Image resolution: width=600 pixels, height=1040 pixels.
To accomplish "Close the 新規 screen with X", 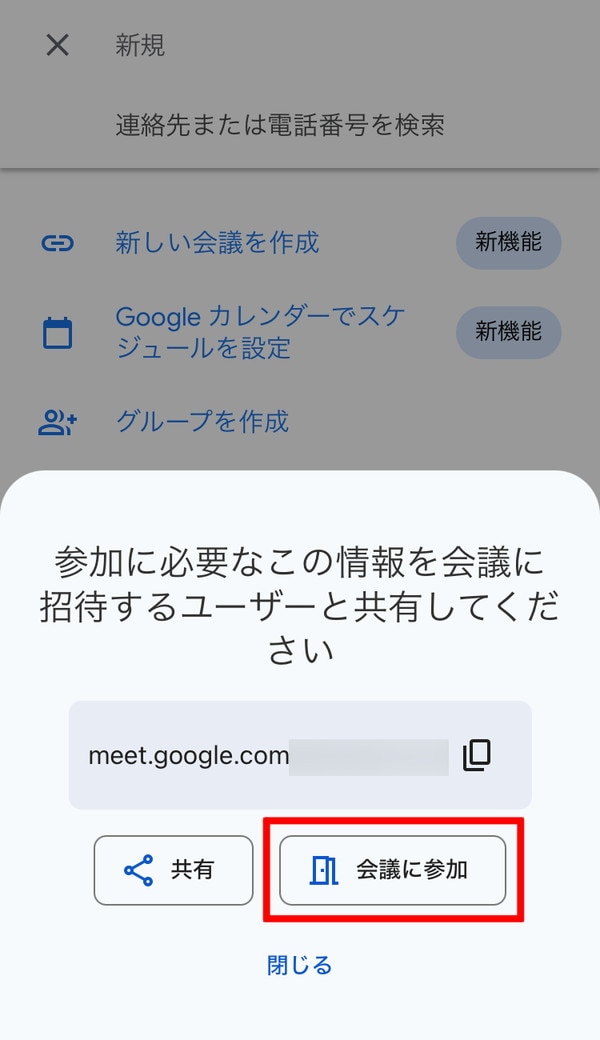I will tap(58, 45).
